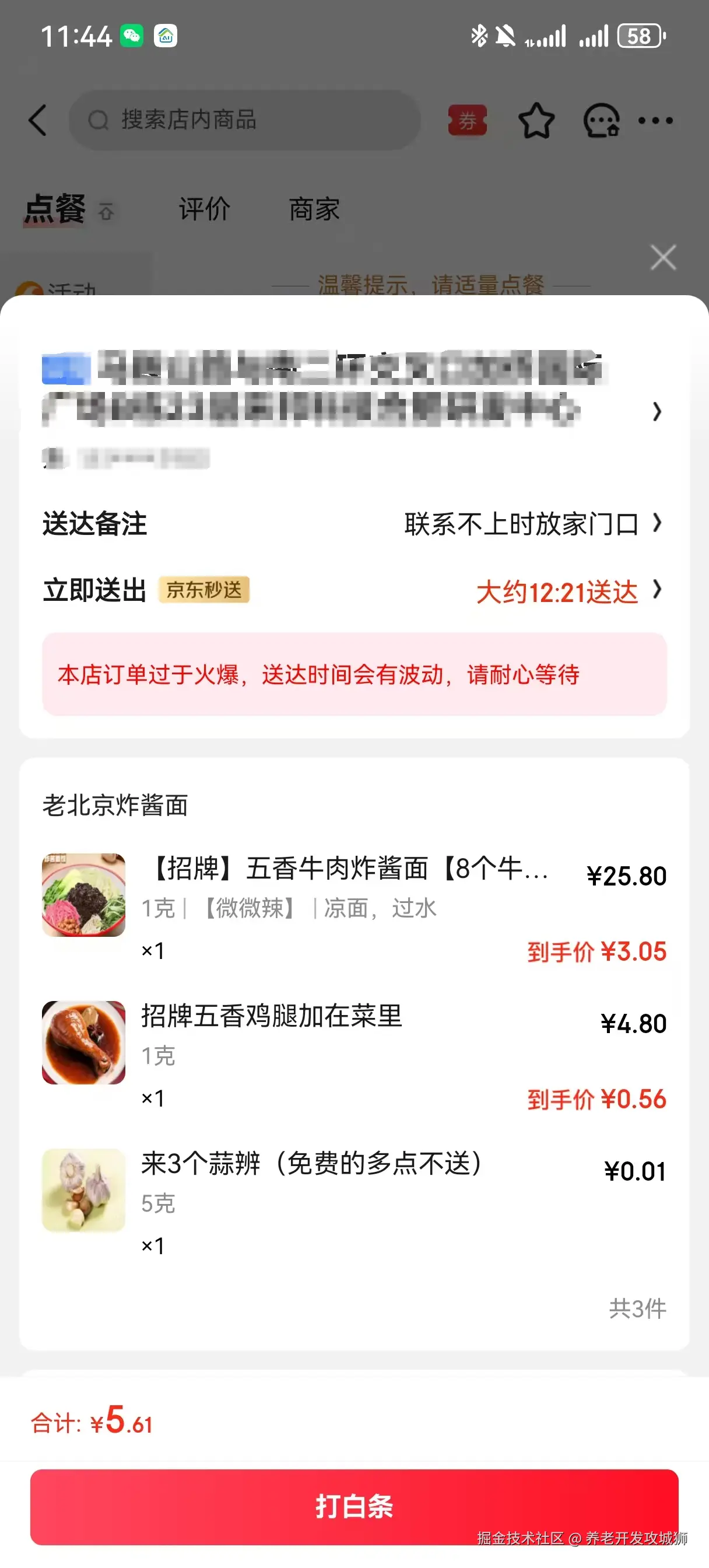Close the checkout panel with the X
This screenshot has height=1568, width=709.
[663, 257]
